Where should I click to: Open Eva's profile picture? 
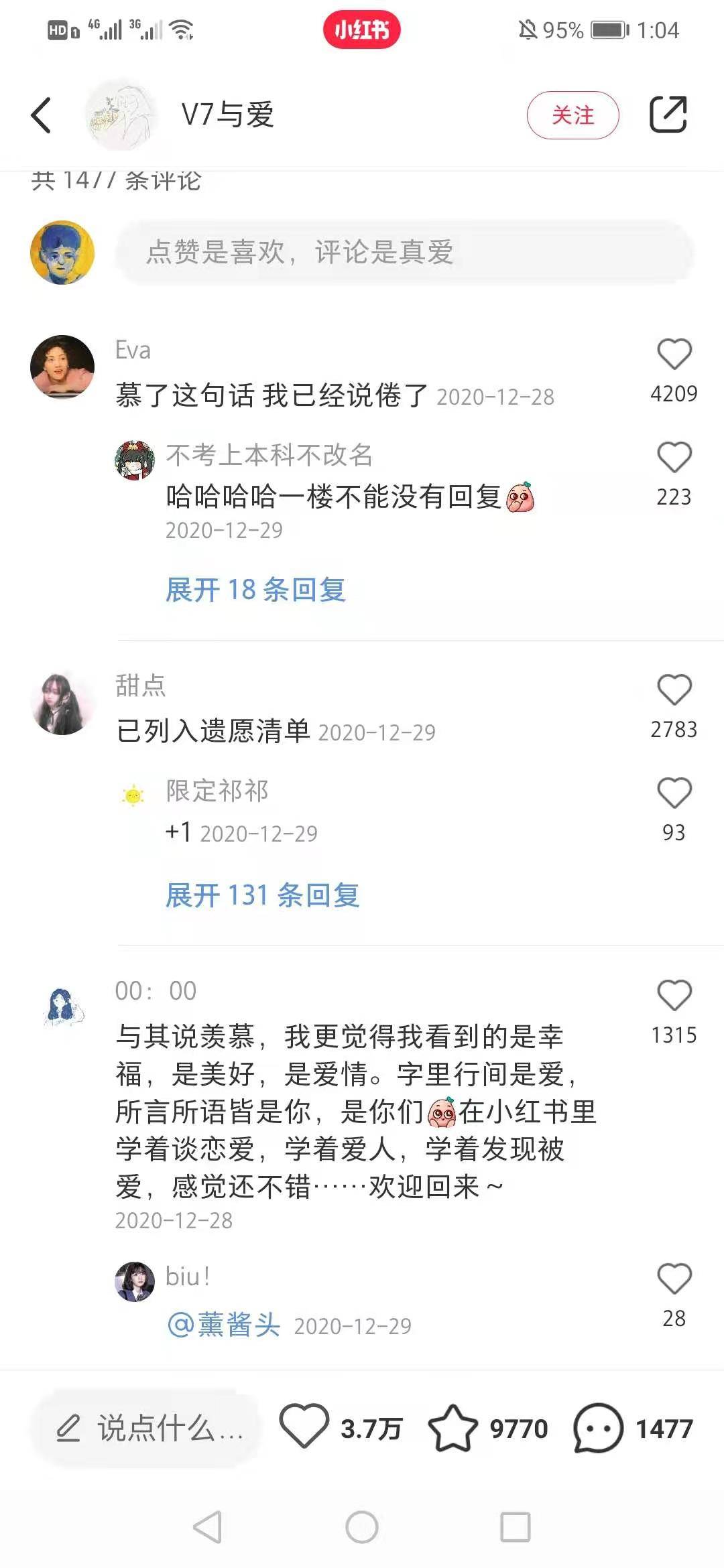point(62,367)
